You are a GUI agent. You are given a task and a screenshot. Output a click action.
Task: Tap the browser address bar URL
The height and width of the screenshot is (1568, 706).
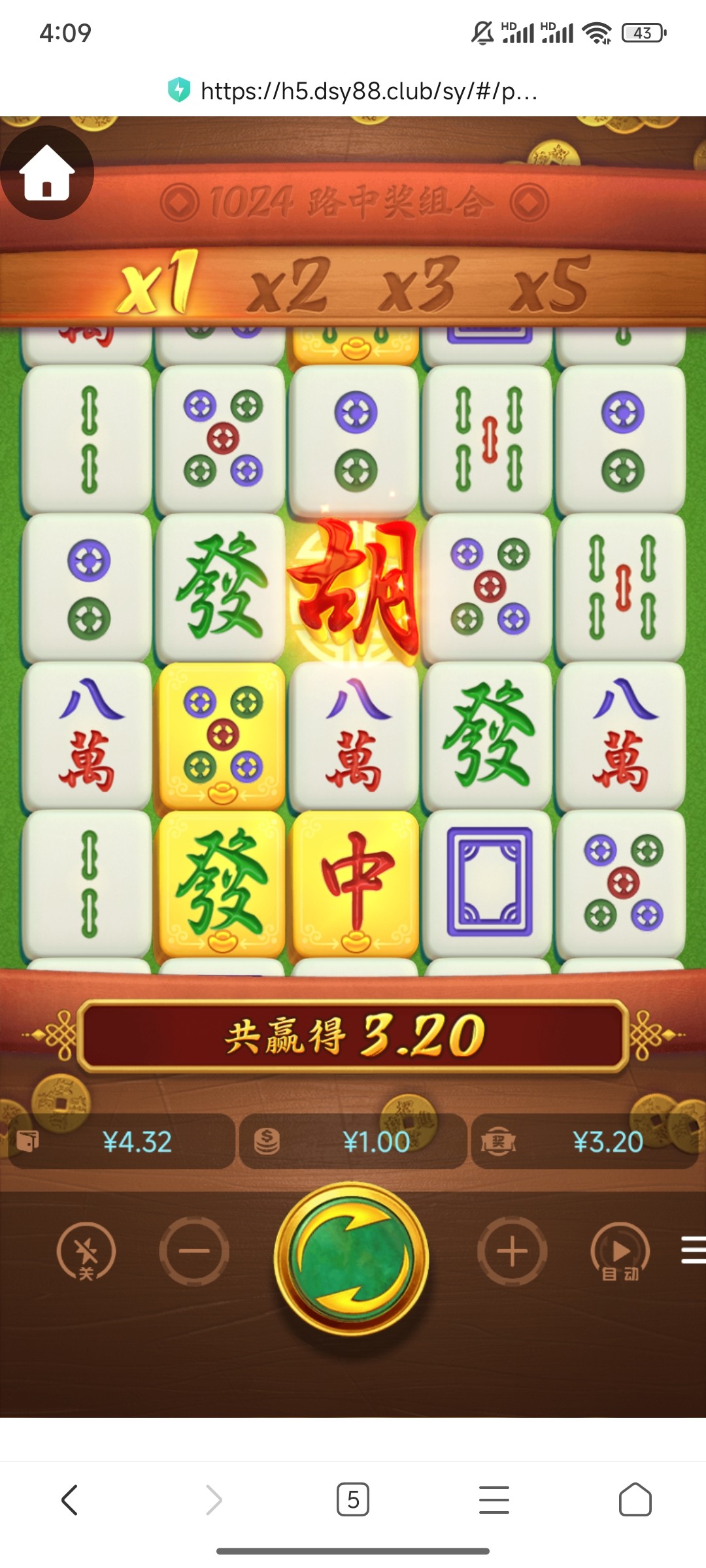coord(368,91)
